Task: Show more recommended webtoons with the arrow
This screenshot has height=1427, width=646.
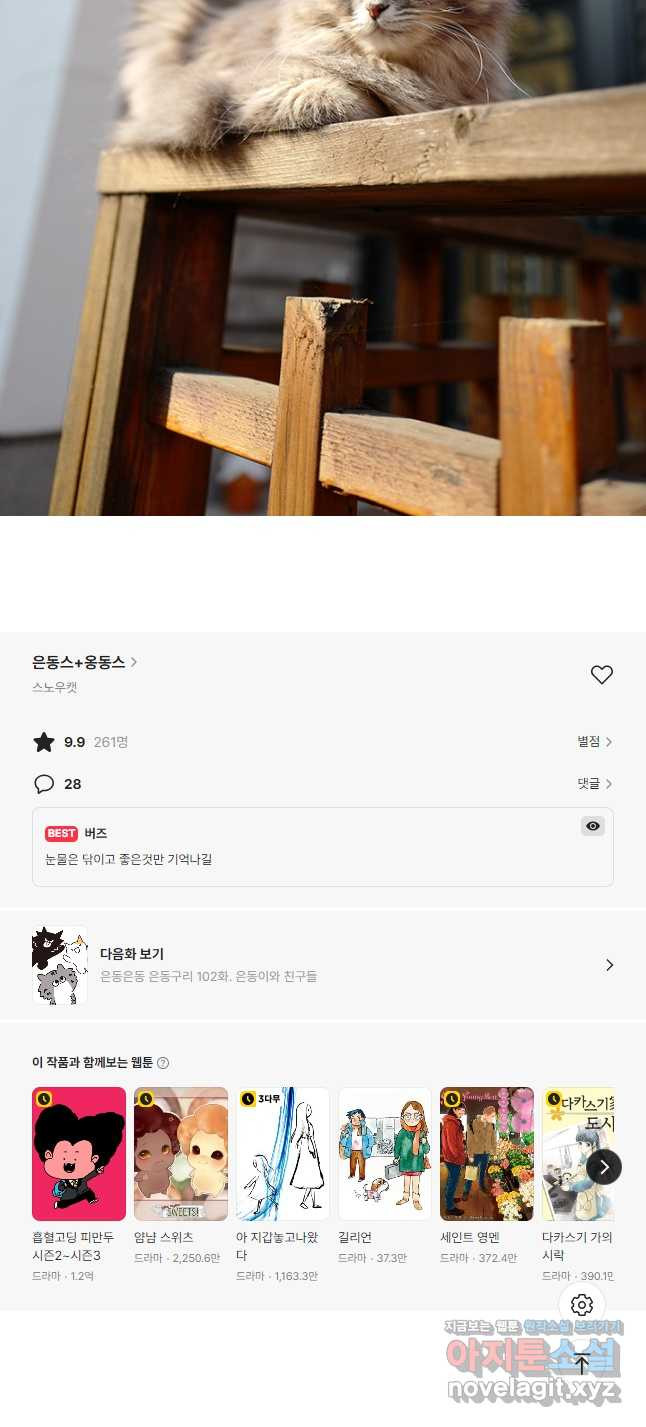Action: [604, 1167]
